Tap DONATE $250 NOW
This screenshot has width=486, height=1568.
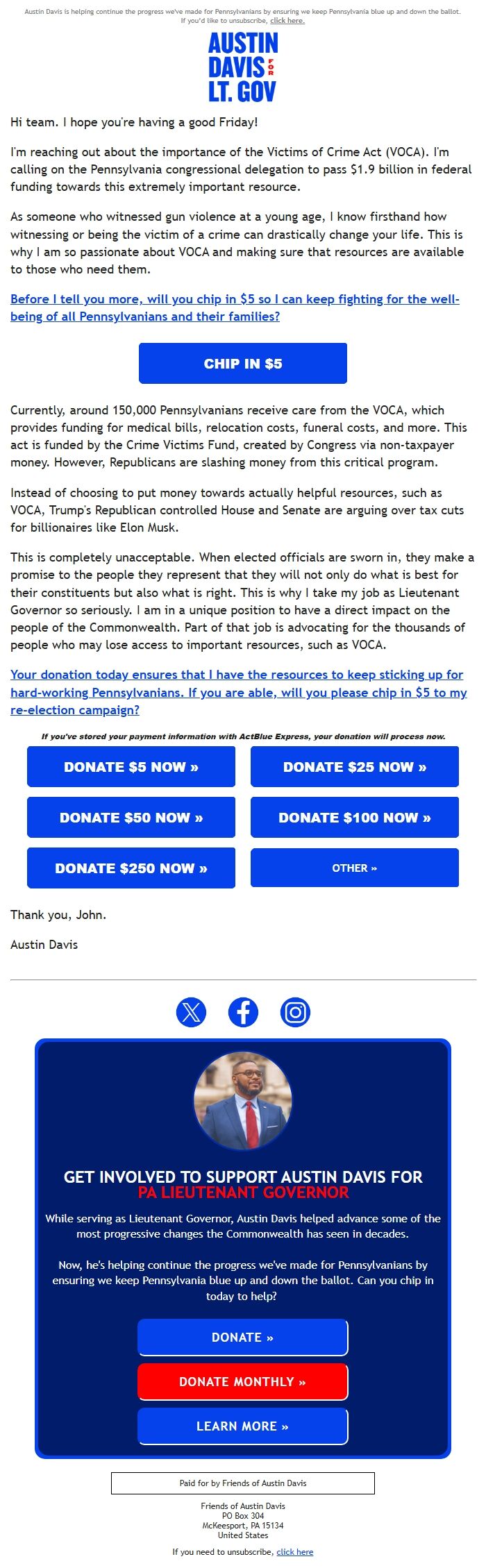[x=131, y=868]
